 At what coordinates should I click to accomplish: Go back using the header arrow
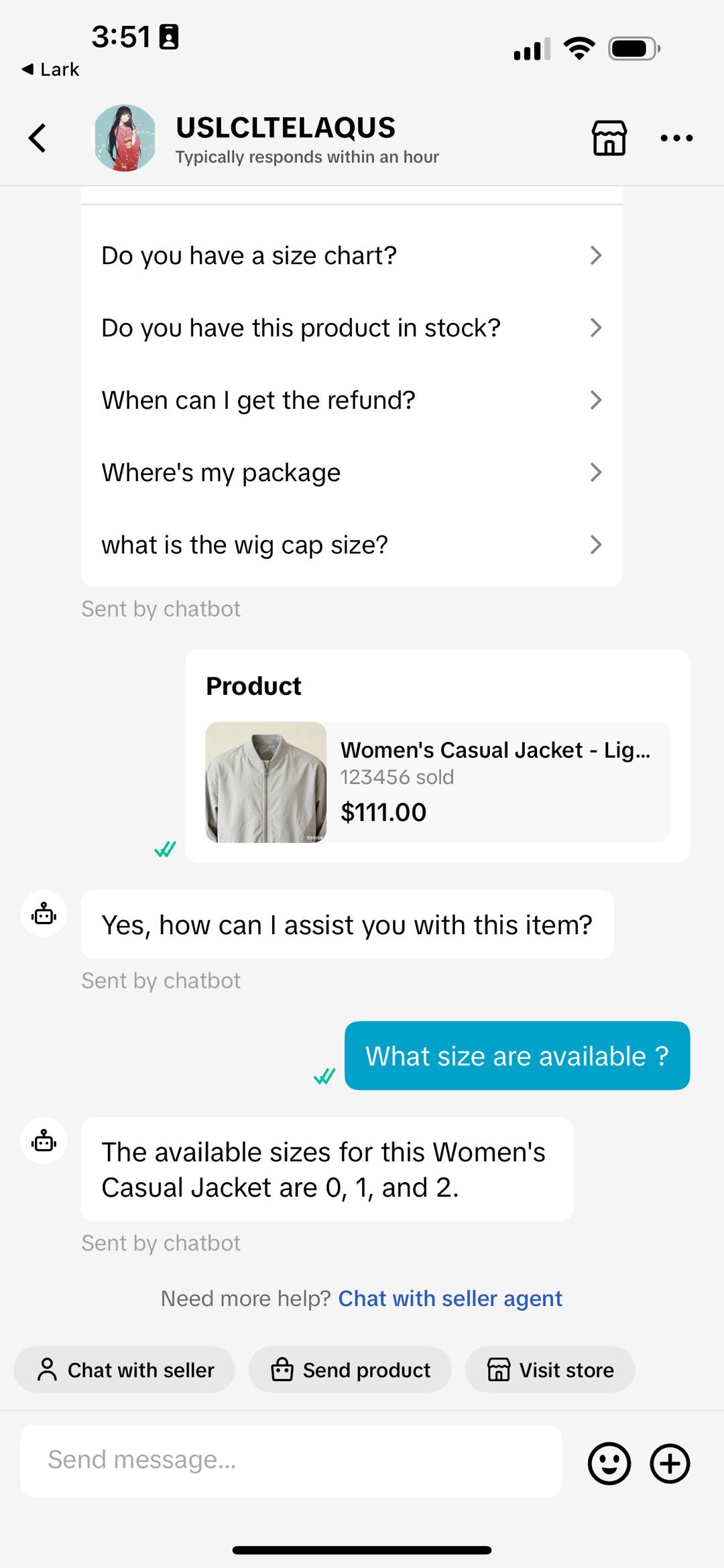(x=38, y=138)
